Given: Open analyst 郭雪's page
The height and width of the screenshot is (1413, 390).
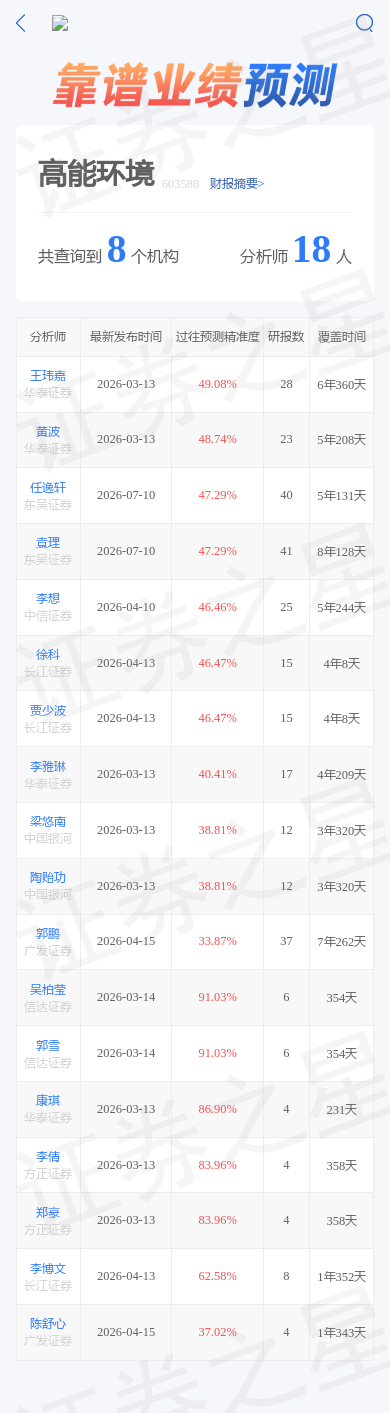Looking at the screenshot, I should point(48,1046).
